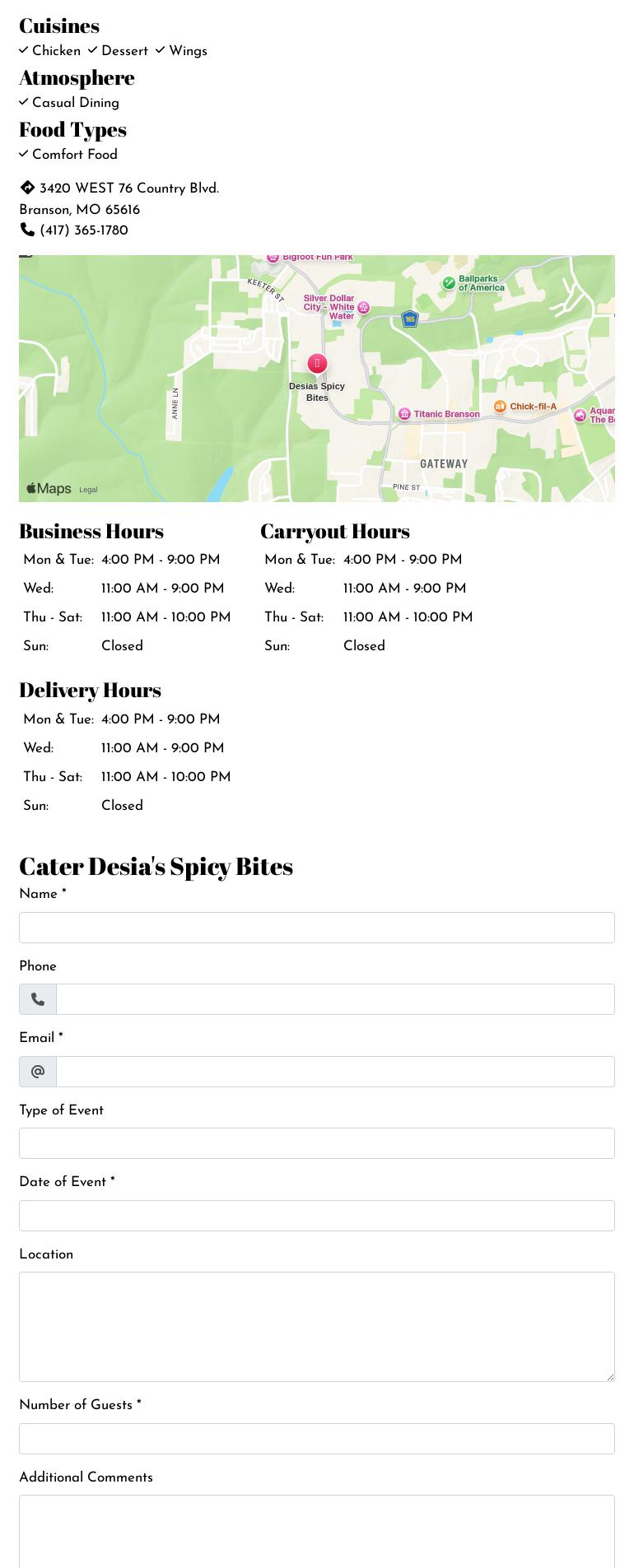Screen dimensions: 634x1568
Task: Click the Apple Maps logo
Action: click(48, 488)
